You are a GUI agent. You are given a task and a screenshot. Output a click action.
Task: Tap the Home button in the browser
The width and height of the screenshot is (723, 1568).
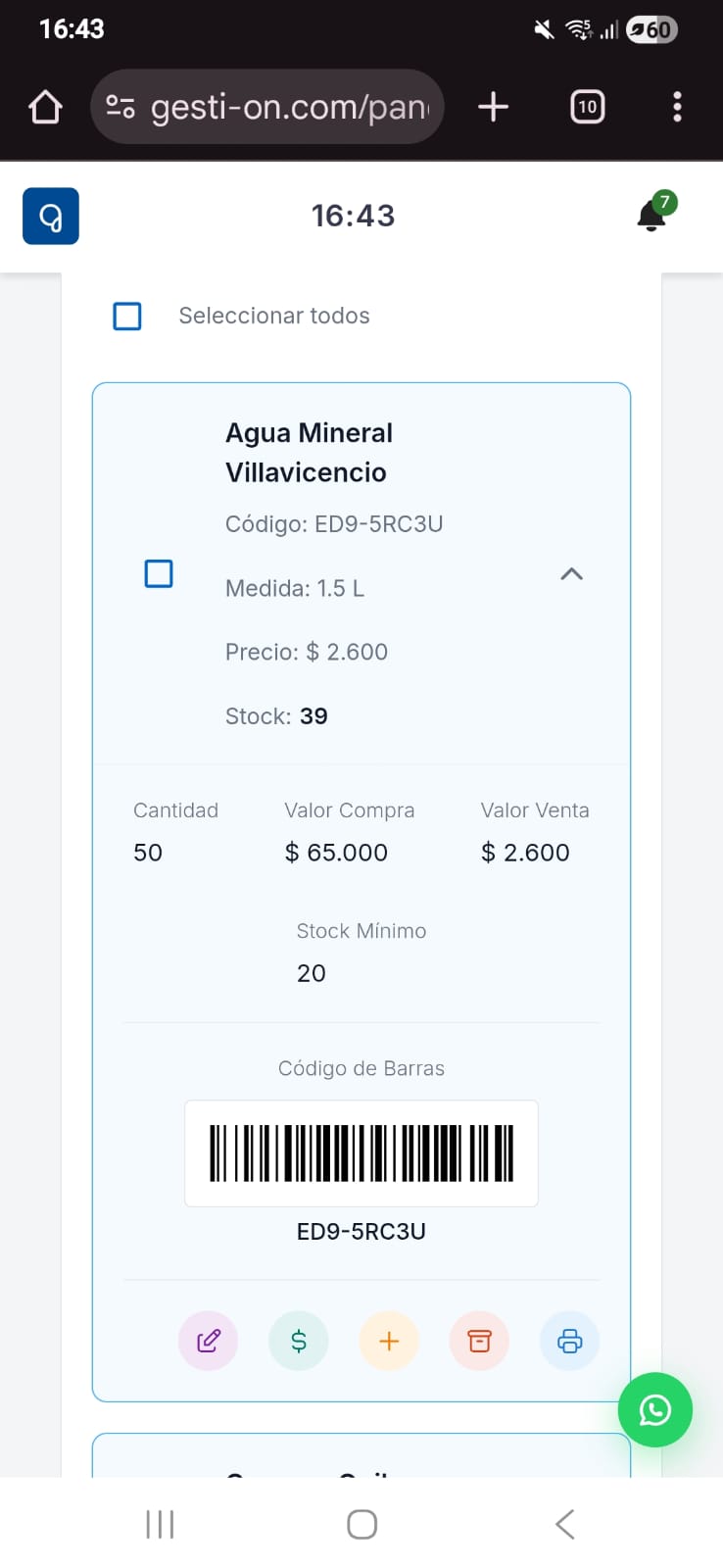[x=44, y=107]
